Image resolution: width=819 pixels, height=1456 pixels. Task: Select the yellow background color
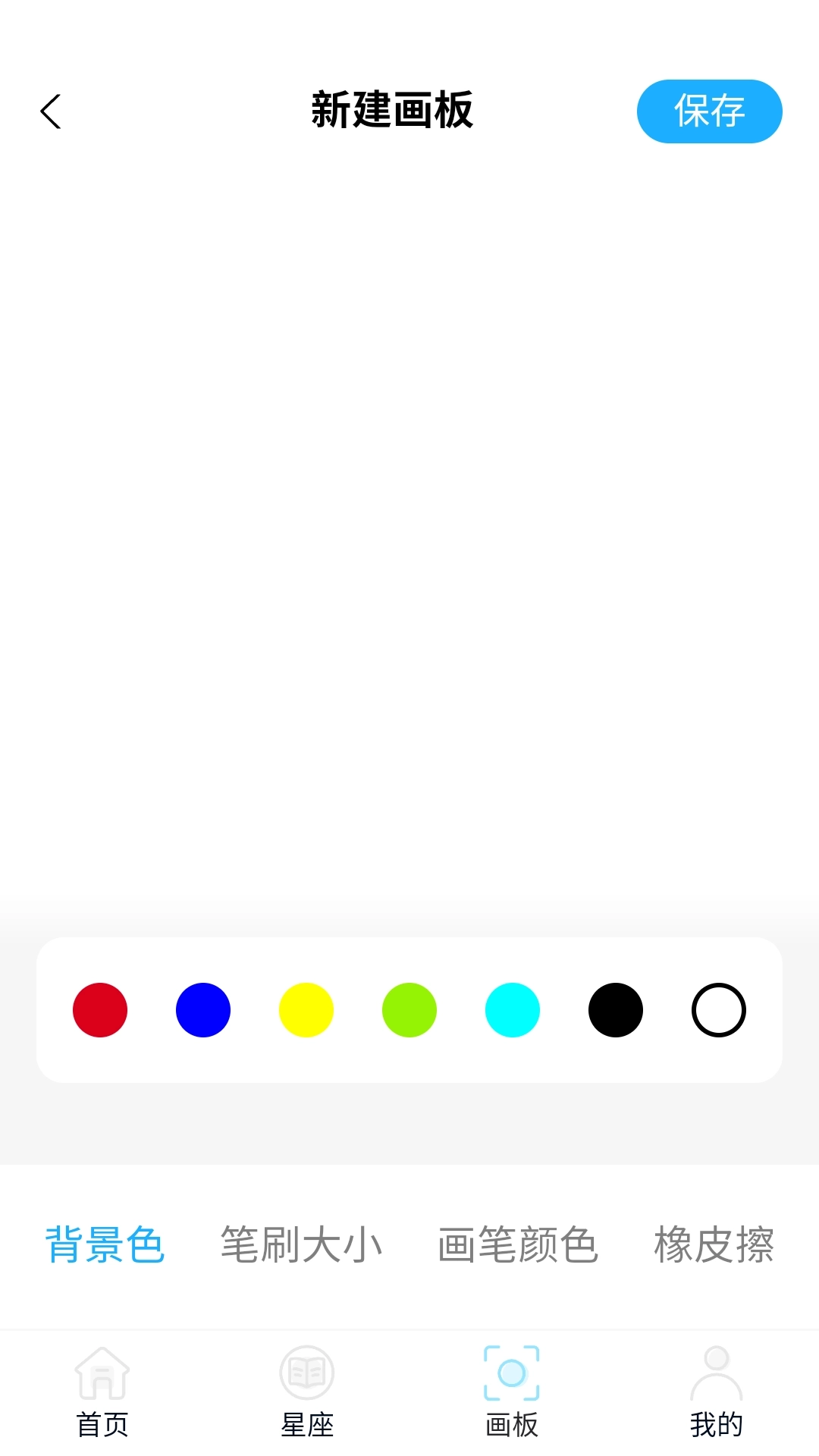[306, 1010]
